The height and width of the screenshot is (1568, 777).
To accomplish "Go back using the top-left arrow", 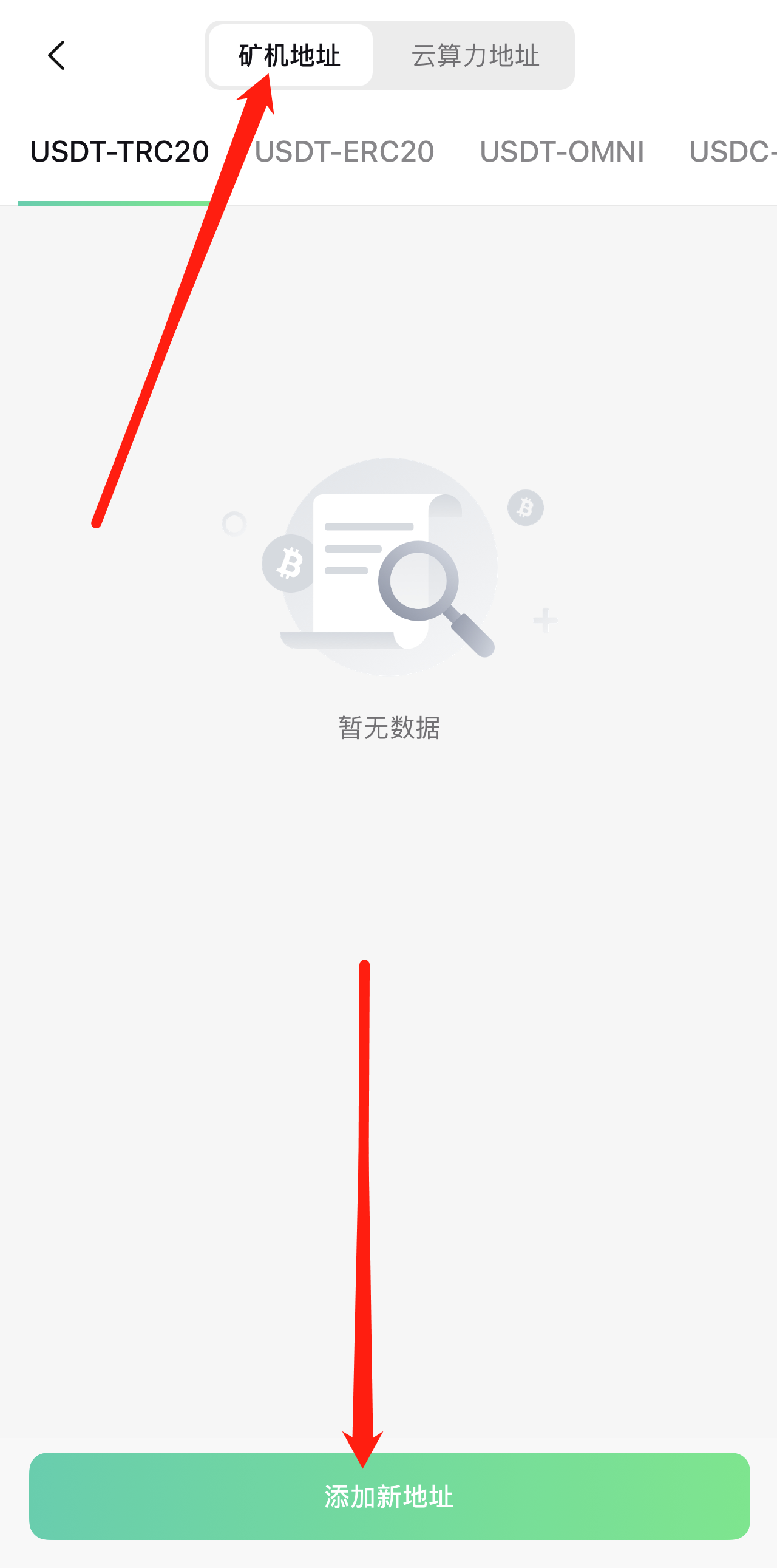I will (56, 55).
